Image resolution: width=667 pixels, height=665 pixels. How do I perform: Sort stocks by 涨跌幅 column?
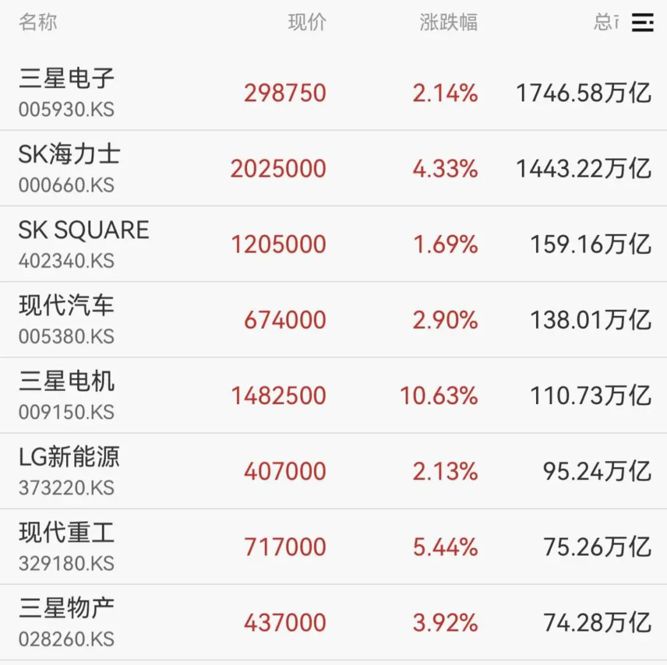448,22
